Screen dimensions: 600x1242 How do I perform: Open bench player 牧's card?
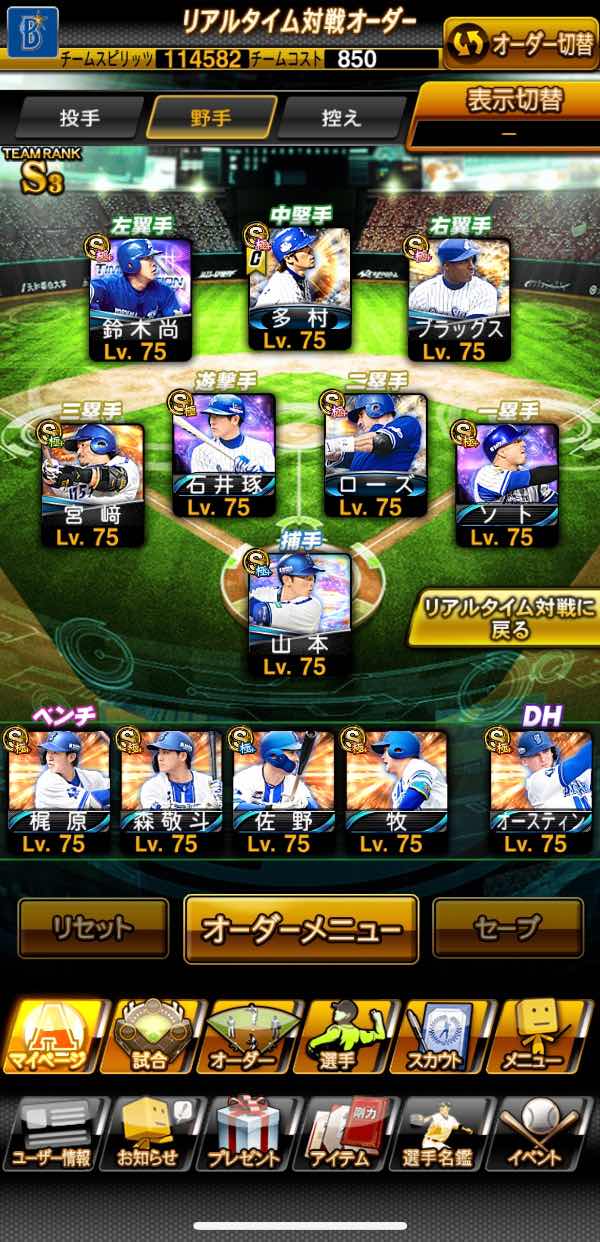click(397, 792)
